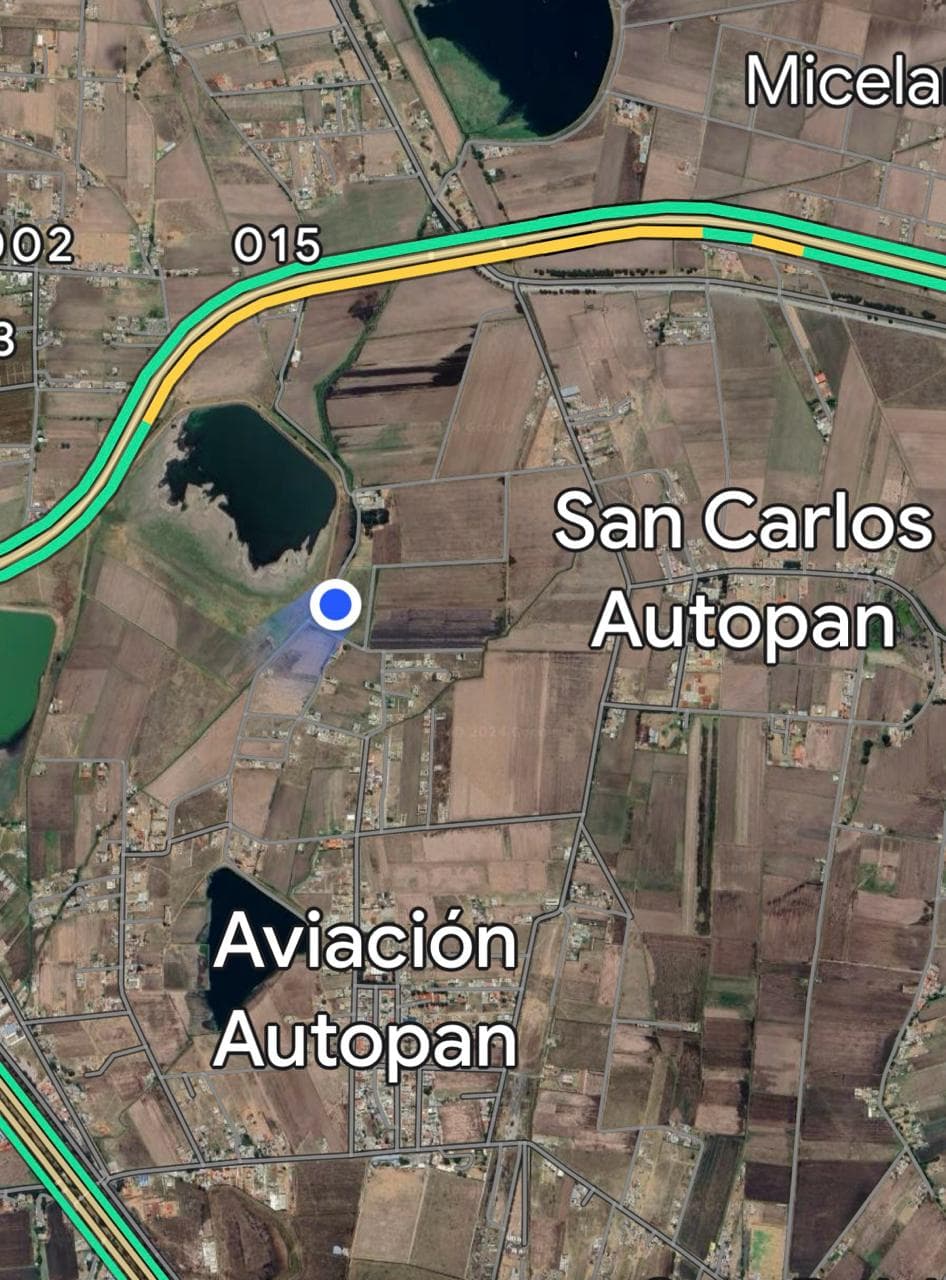Viewport: 946px width, 1280px height.
Task: Tap the blue current location dot
Action: (335, 604)
